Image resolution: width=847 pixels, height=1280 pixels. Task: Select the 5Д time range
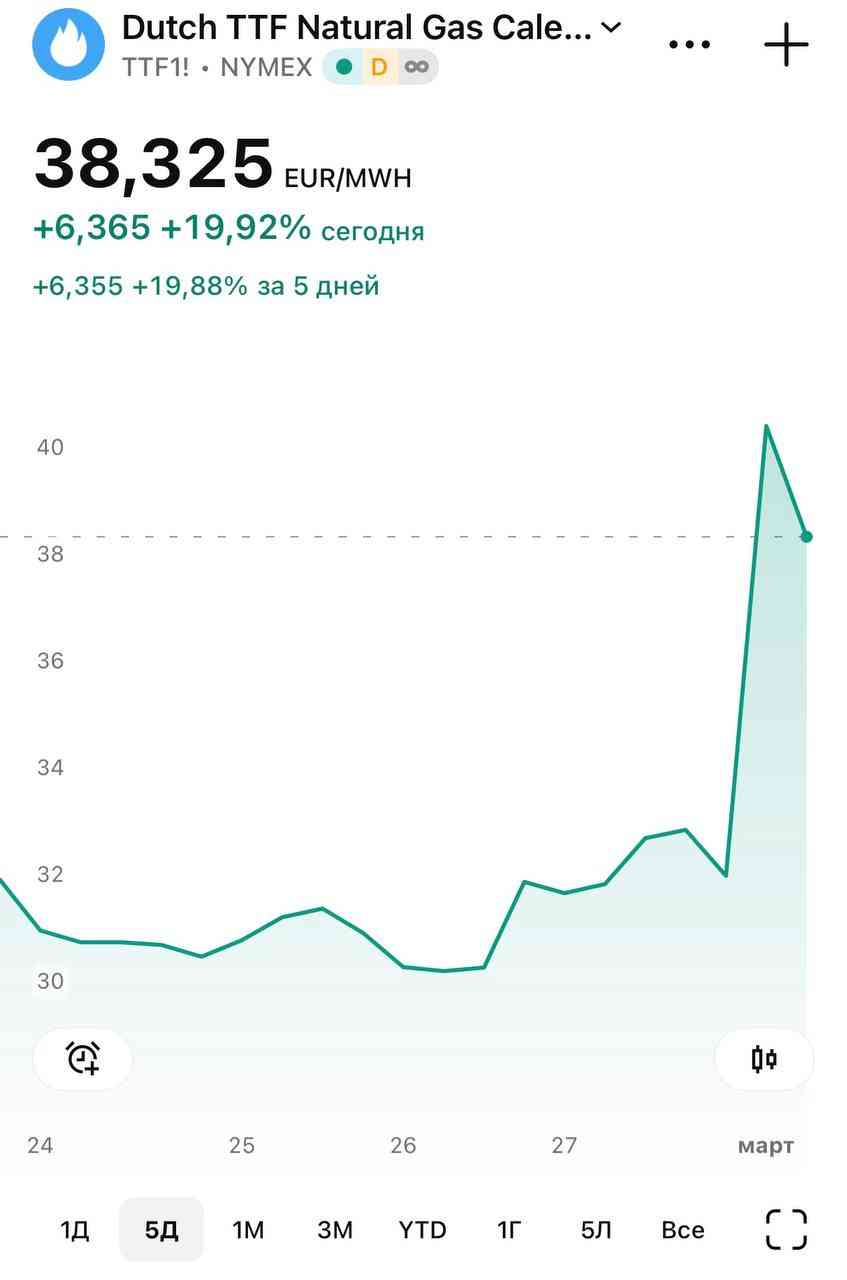[x=161, y=1229]
